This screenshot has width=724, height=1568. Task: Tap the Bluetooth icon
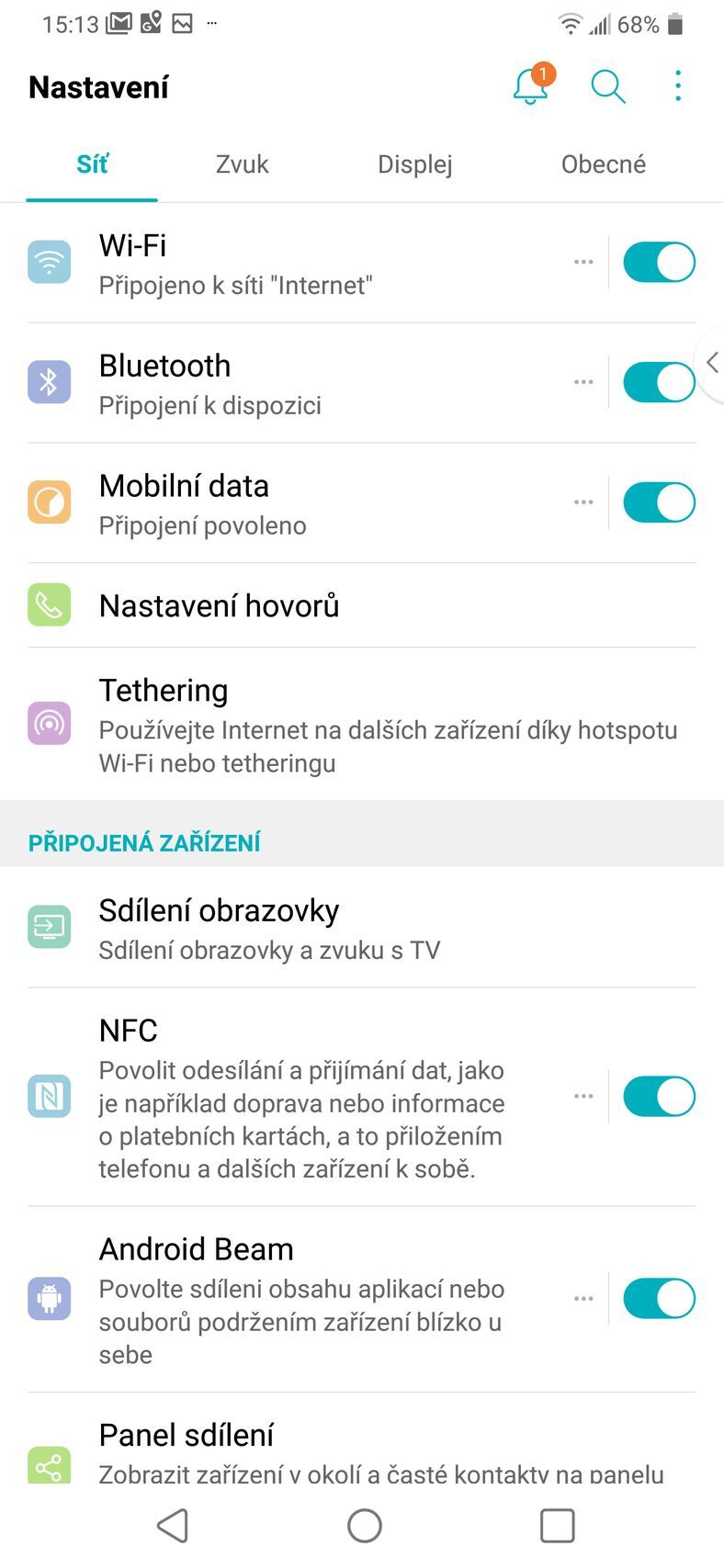click(49, 381)
